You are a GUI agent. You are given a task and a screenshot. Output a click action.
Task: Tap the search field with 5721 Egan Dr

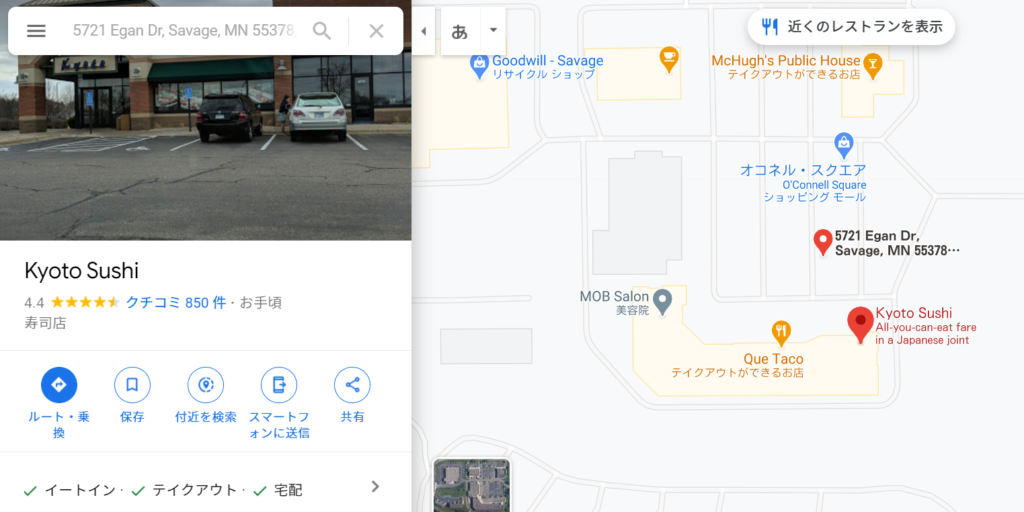click(184, 31)
